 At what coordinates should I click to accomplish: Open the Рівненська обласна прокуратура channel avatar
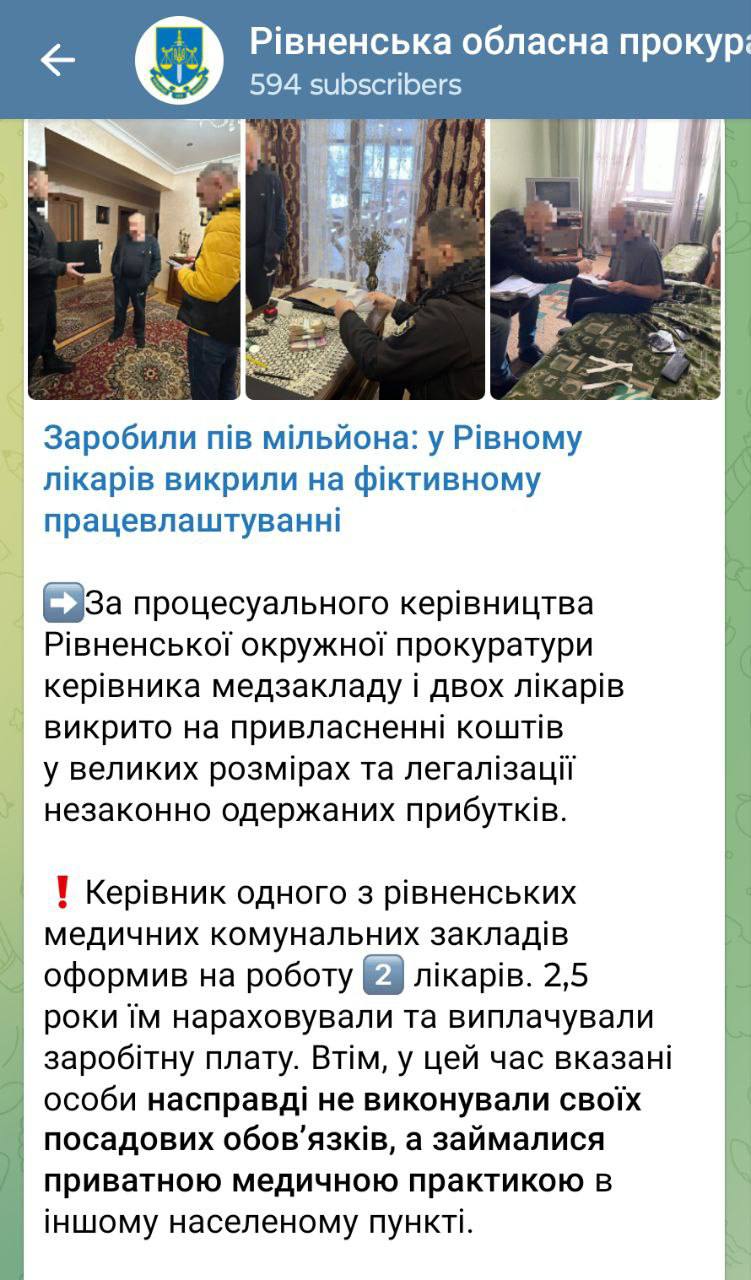tap(179, 60)
